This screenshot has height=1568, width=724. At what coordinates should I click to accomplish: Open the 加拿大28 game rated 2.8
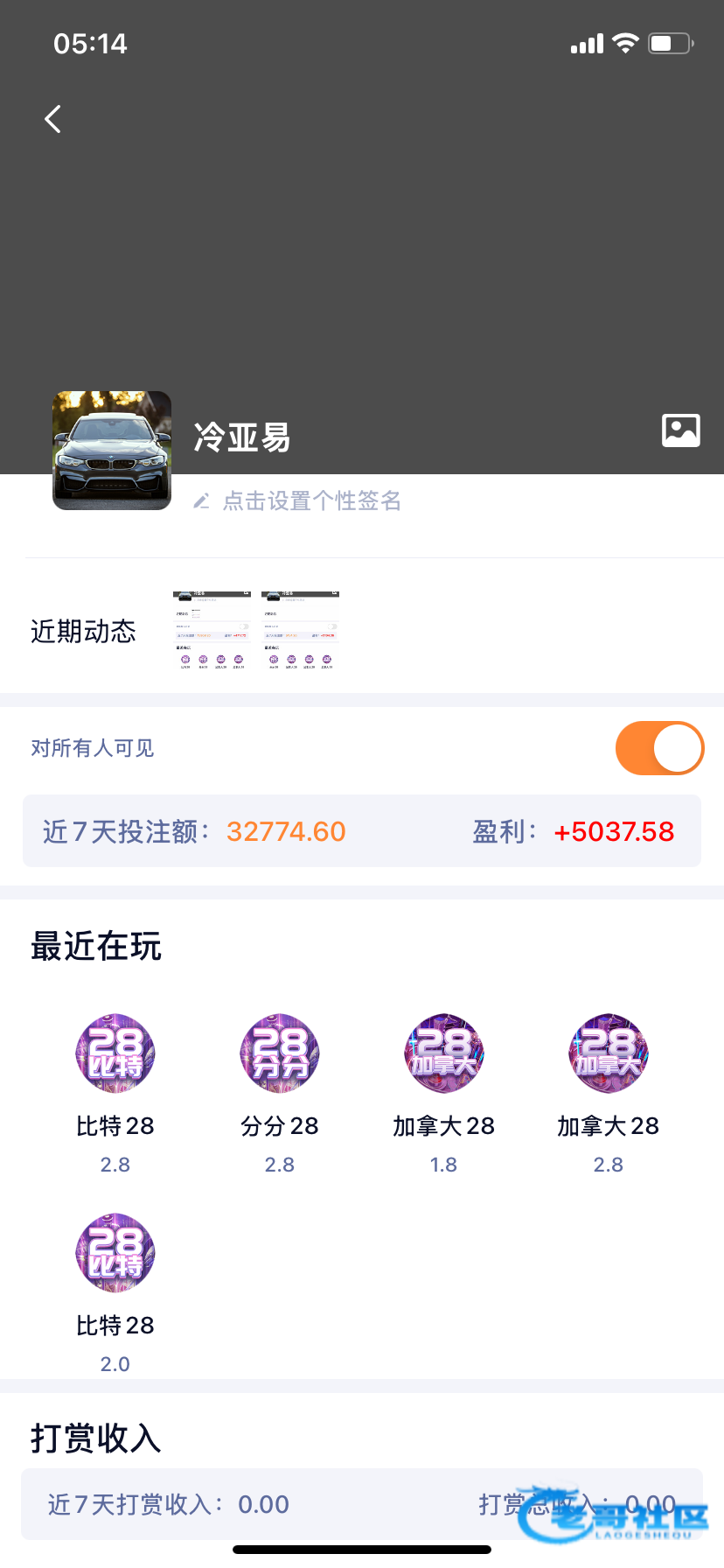tap(609, 1053)
